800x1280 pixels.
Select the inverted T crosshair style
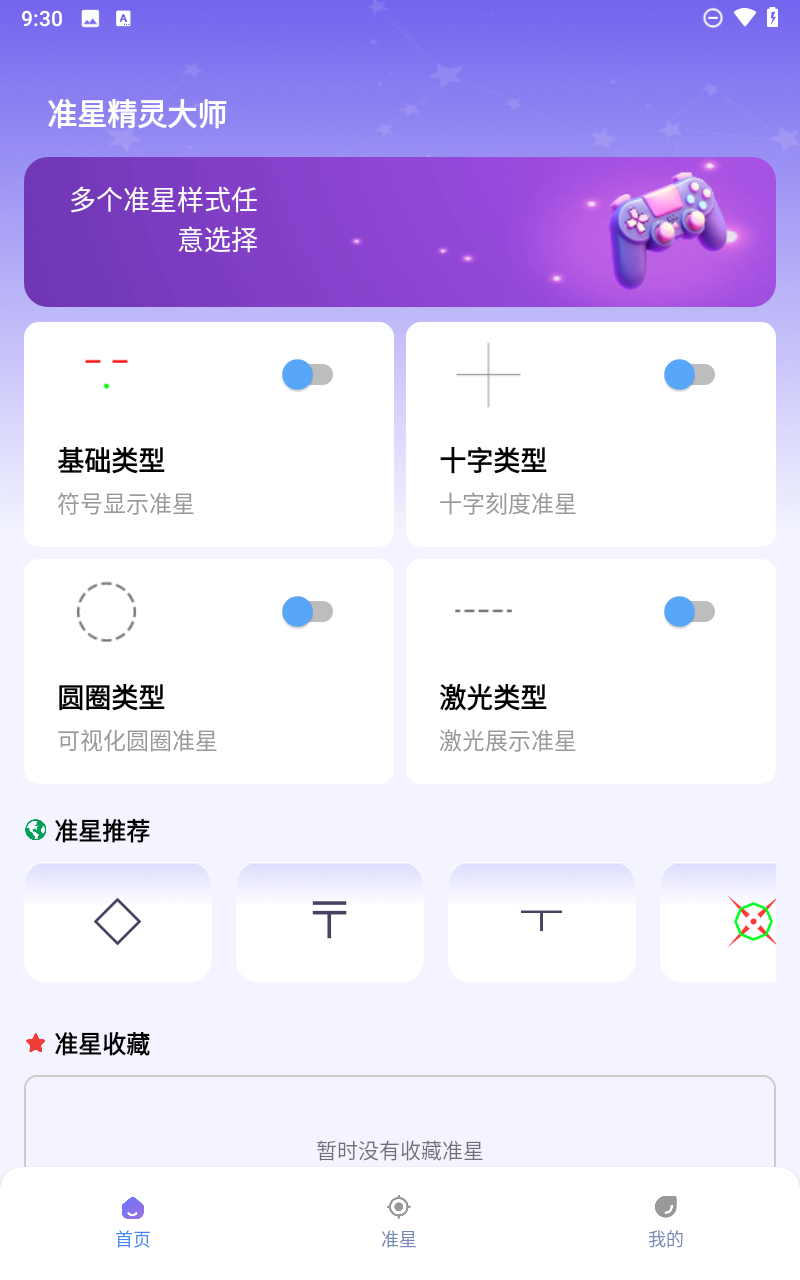pos(541,922)
